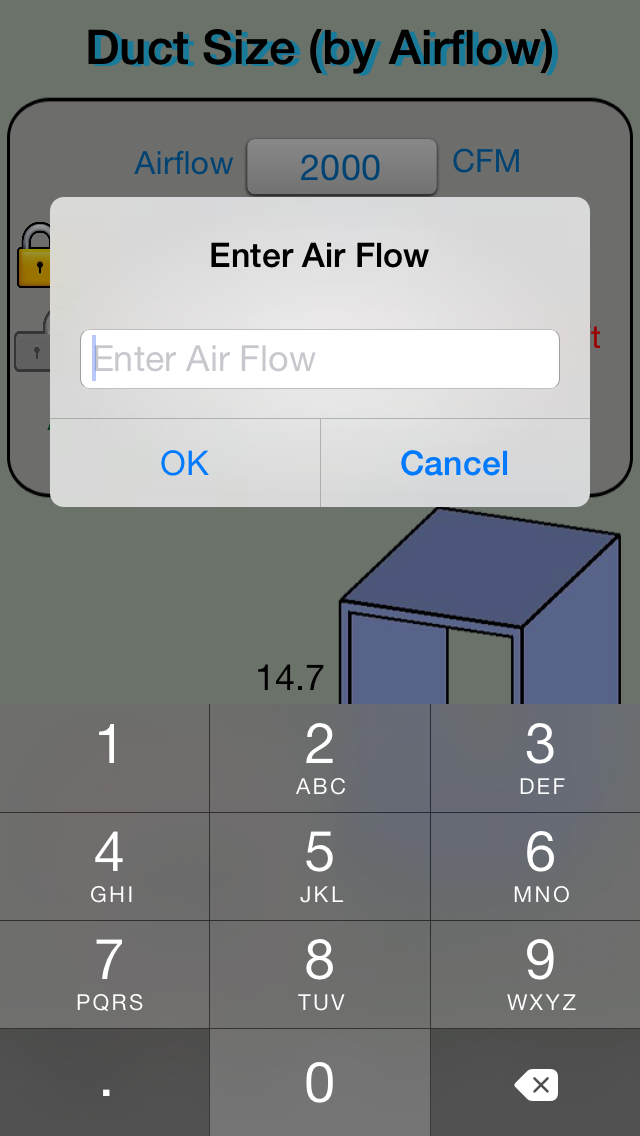Insert a decimal point
This screenshot has width=640, height=1136.
coord(105,1083)
